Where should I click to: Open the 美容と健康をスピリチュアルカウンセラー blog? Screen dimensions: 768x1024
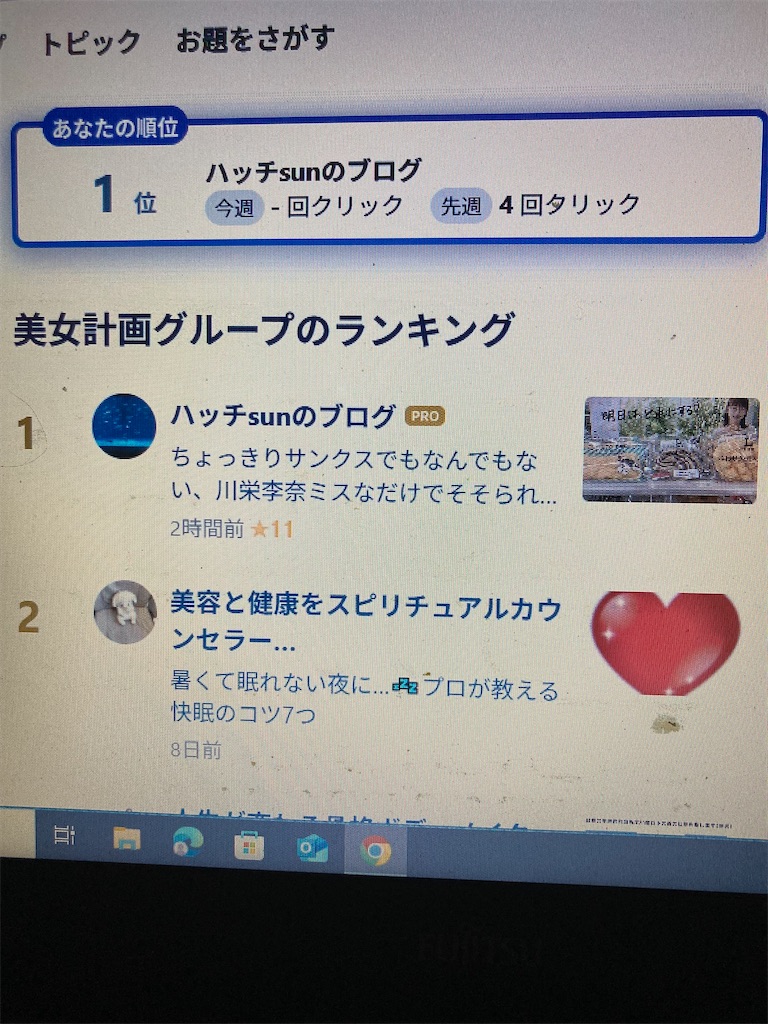(365, 622)
